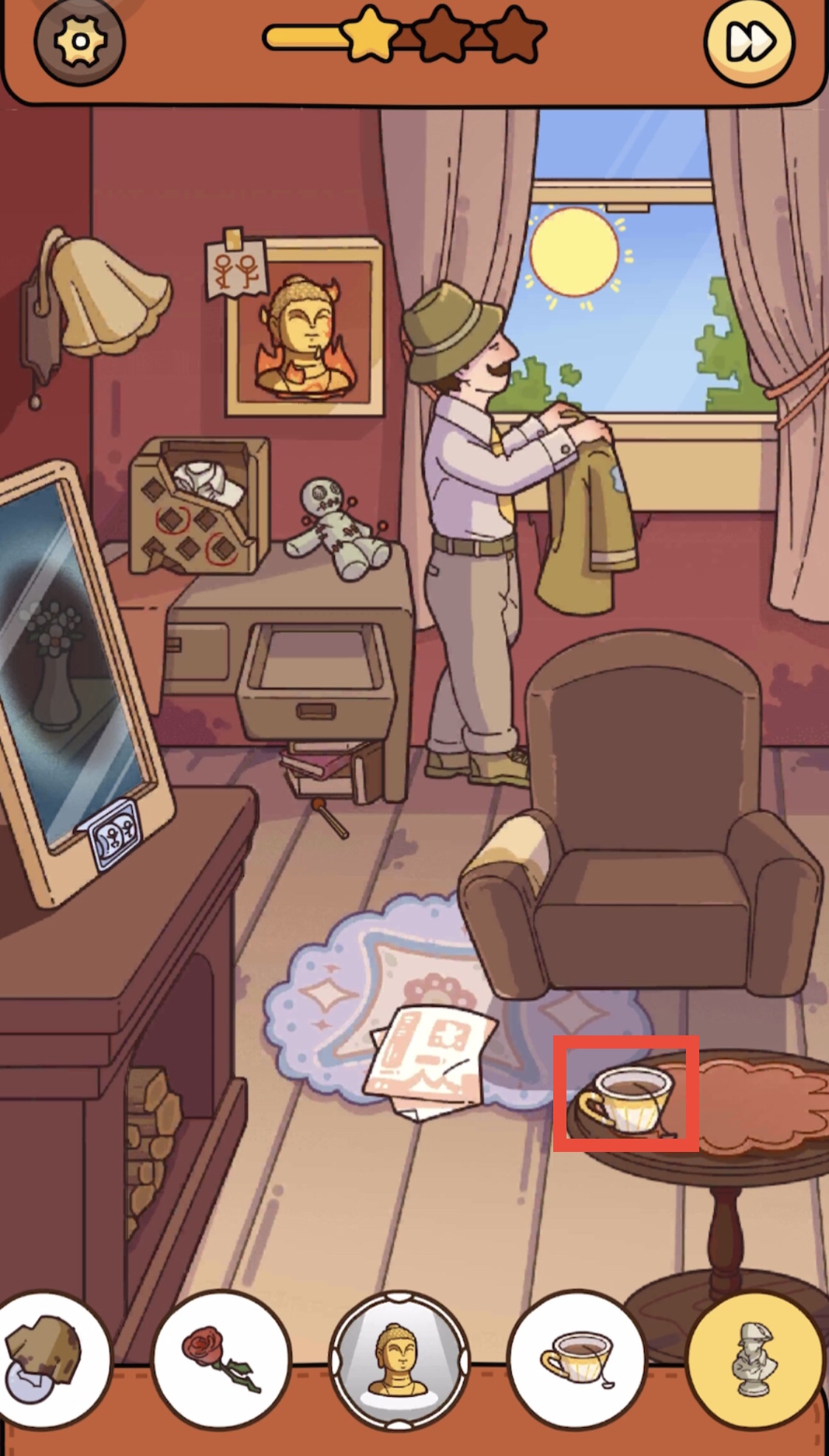Open the settings gear
Viewport: 829px width, 1456px height.
80,42
